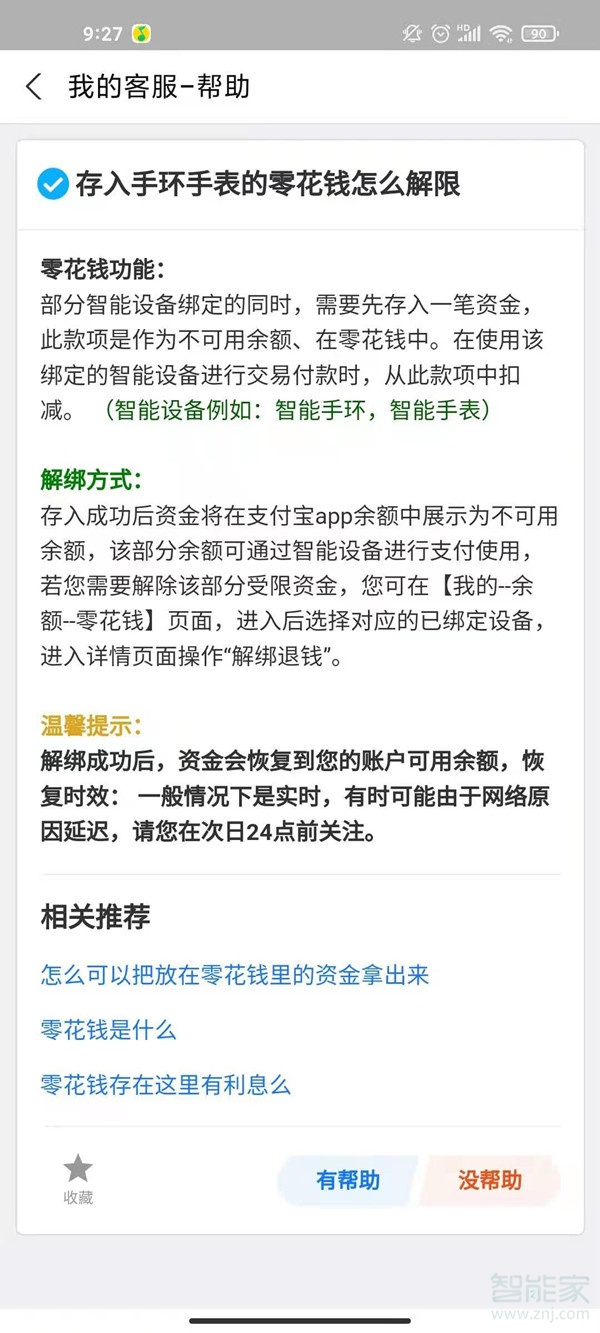Go back from 我的客服-帮助 page
Viewport: 600px width, 1333px height.
(34, 87)
